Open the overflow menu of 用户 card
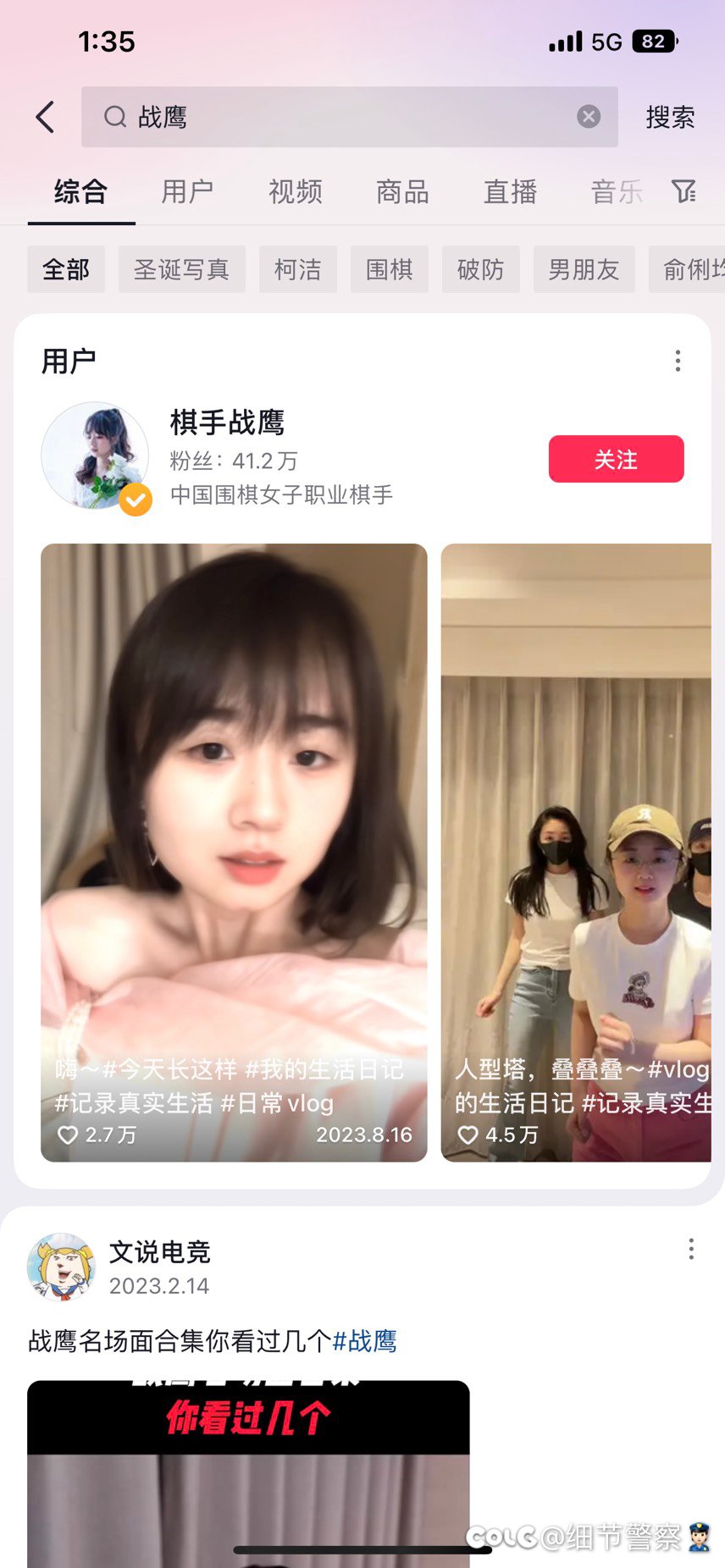725x1568 pixels. [678, 361]
